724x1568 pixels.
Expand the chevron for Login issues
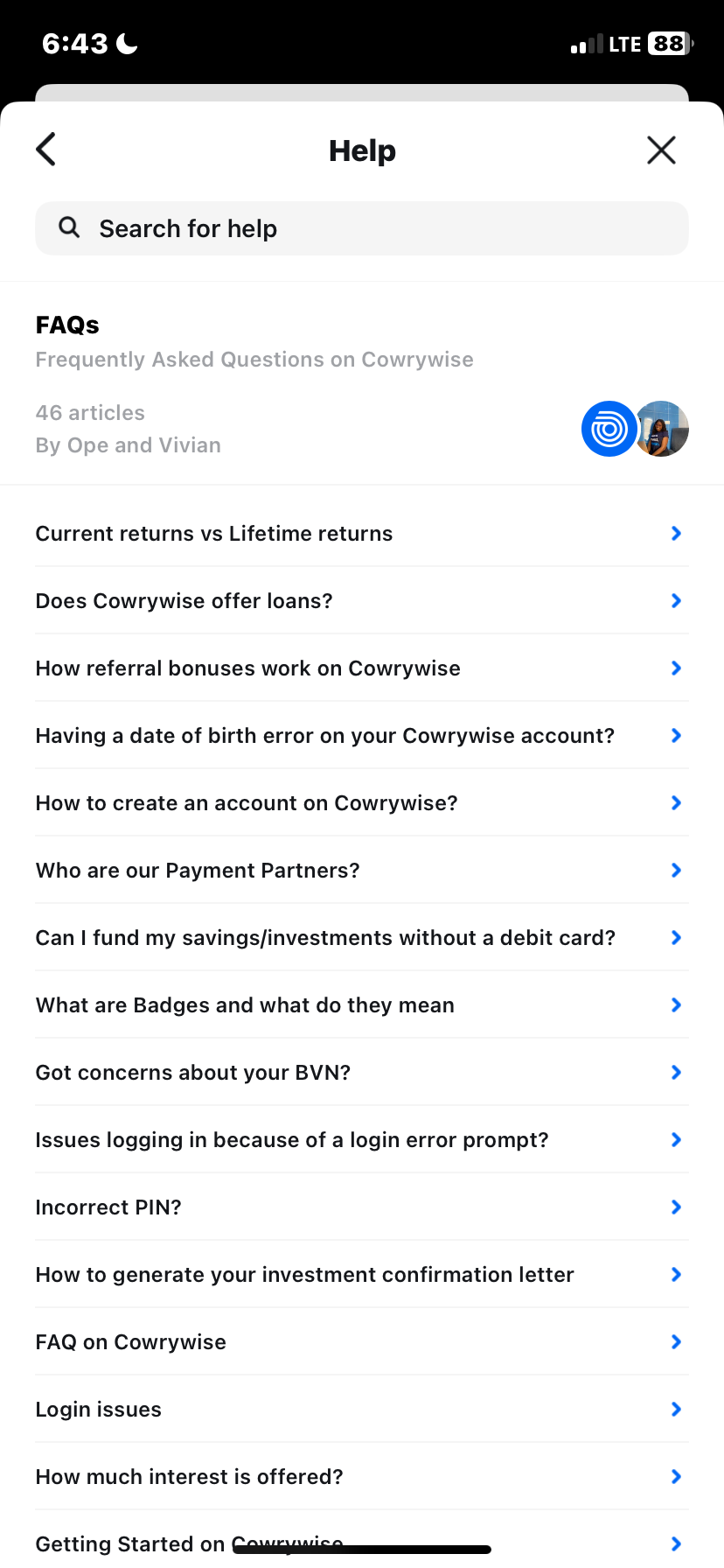(x=675, y=1409)
